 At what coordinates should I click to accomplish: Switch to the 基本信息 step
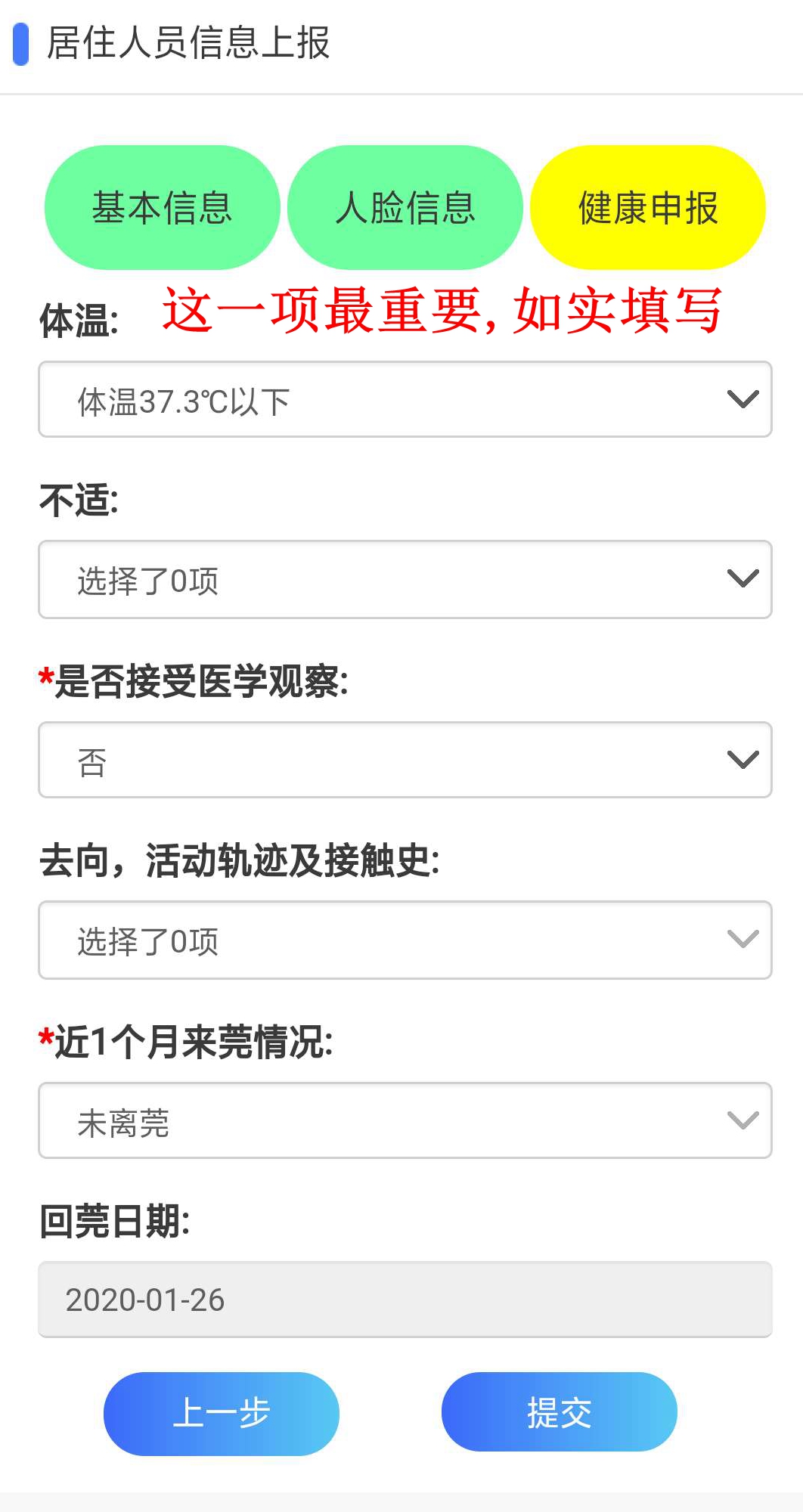click(162, 208)
